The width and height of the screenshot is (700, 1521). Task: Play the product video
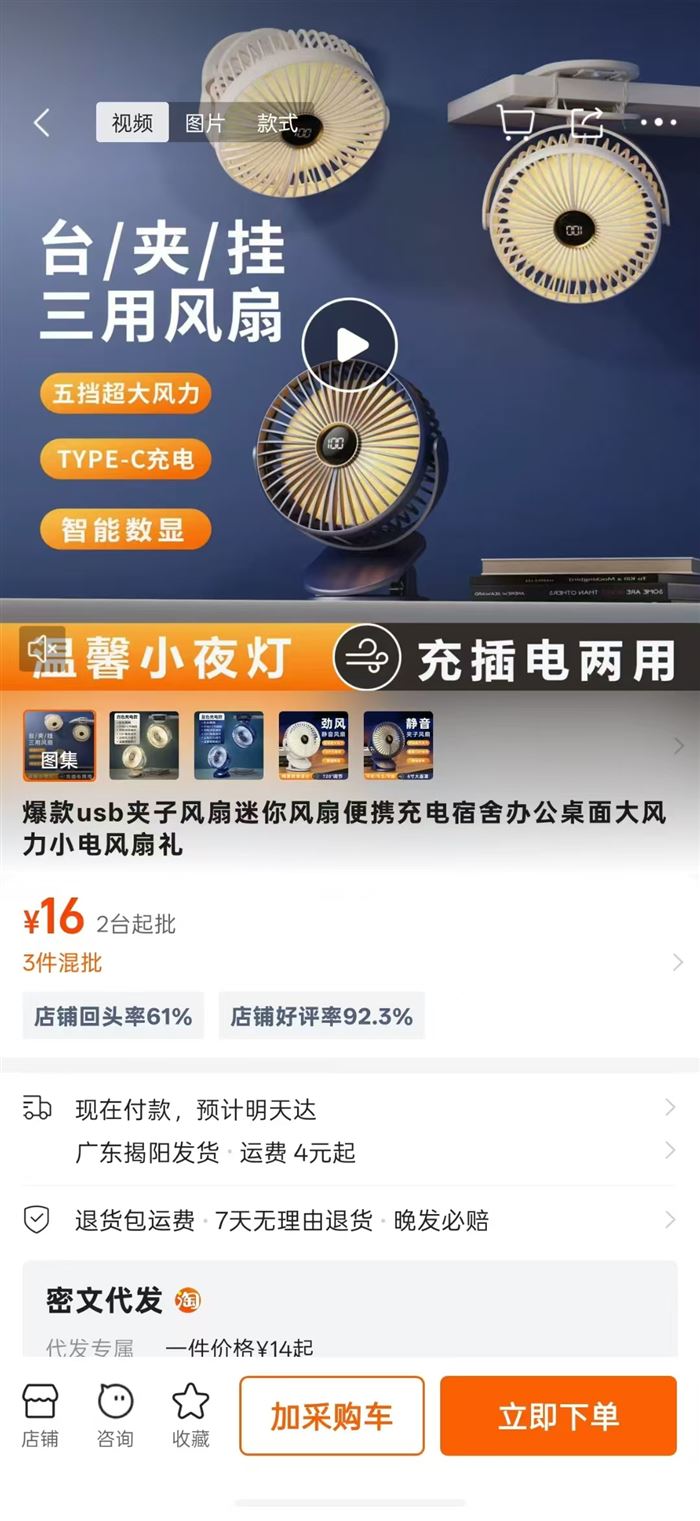[x=349, y=345]
